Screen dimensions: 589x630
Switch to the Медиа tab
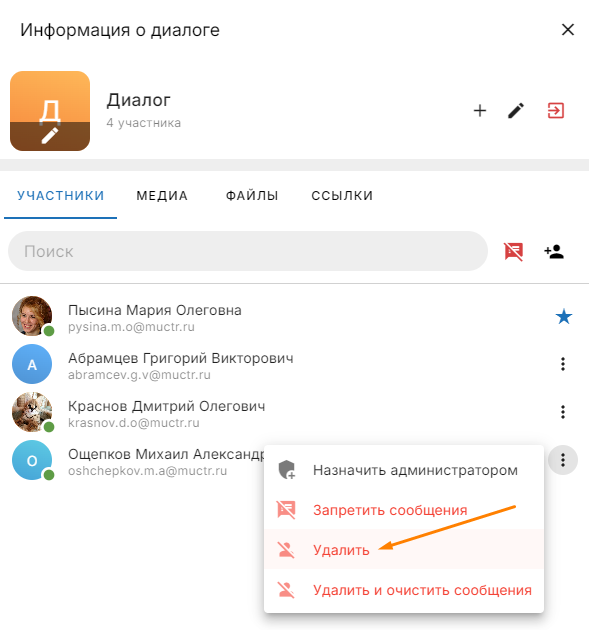coord(162,196)
